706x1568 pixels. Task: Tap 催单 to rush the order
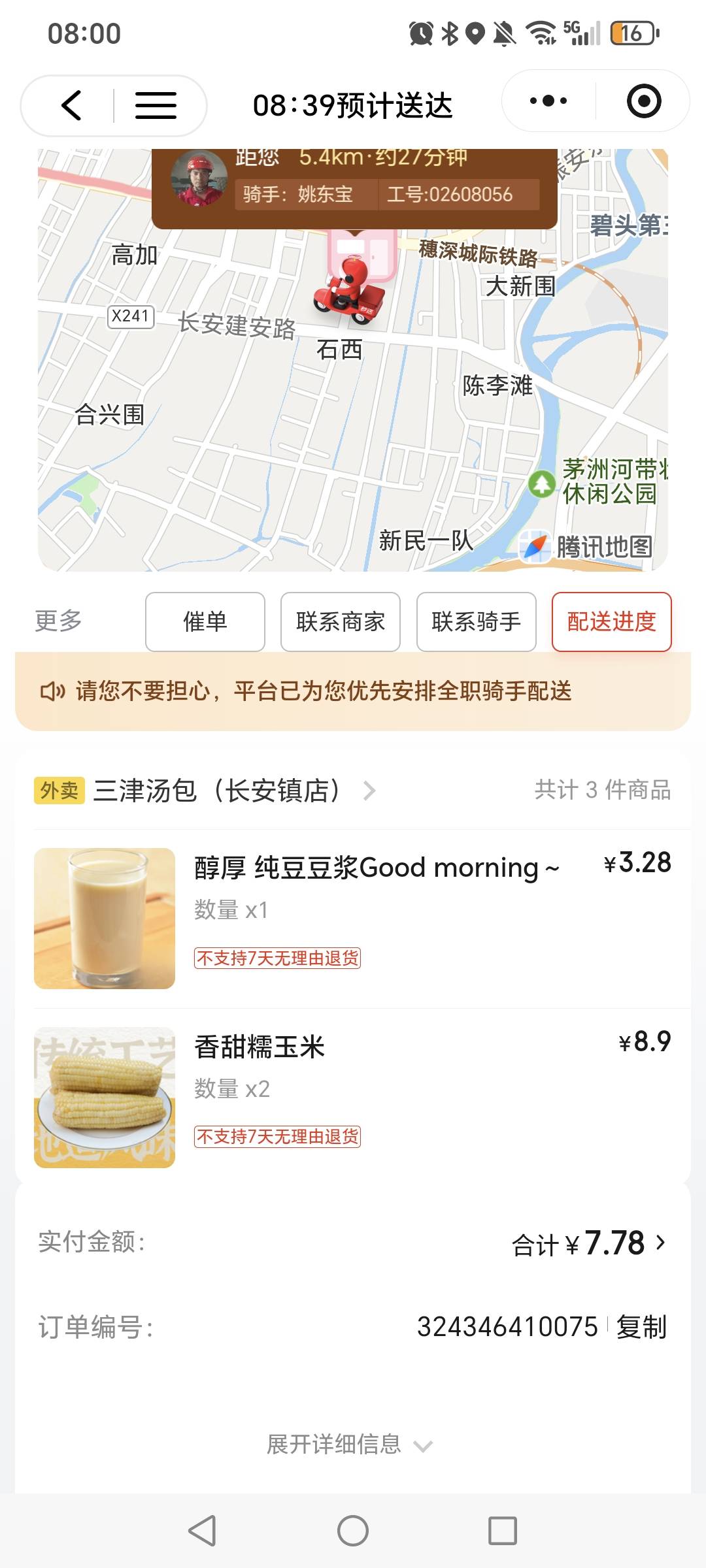pyautogui.click(x=205, y=622)
